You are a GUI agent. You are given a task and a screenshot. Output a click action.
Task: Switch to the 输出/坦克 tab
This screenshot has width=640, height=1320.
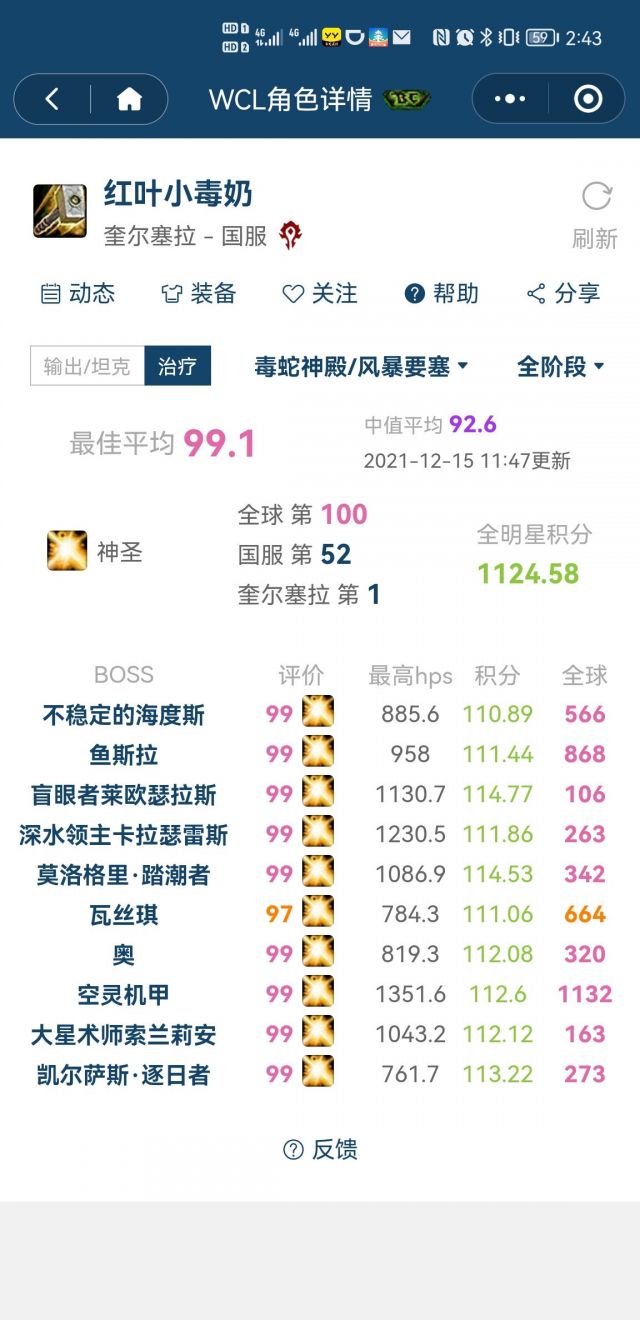87,366
